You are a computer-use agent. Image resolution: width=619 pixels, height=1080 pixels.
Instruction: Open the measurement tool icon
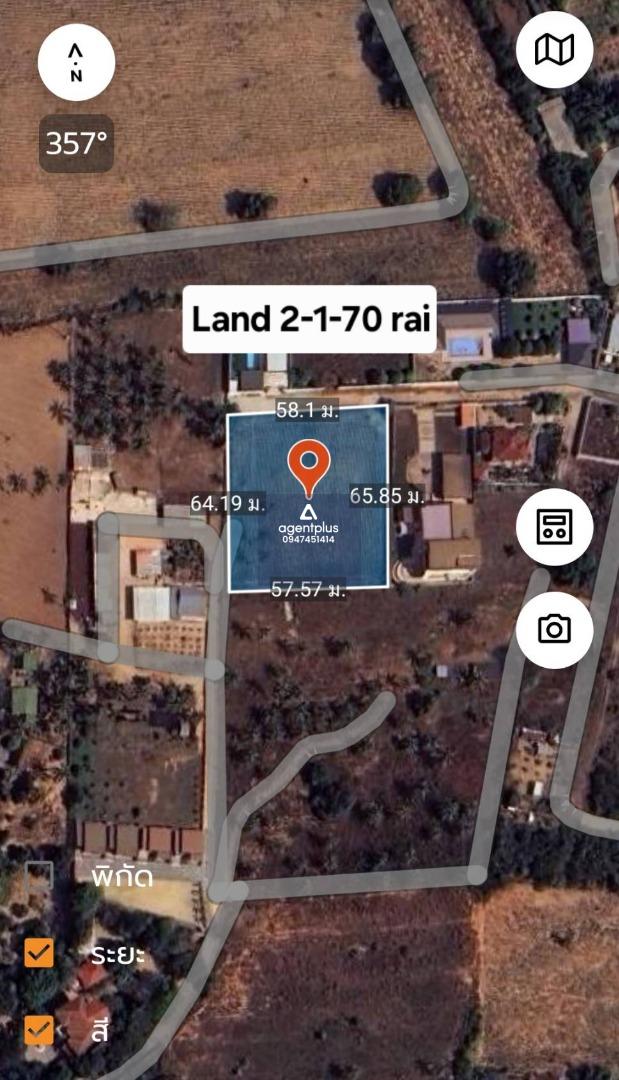[554, 527]
